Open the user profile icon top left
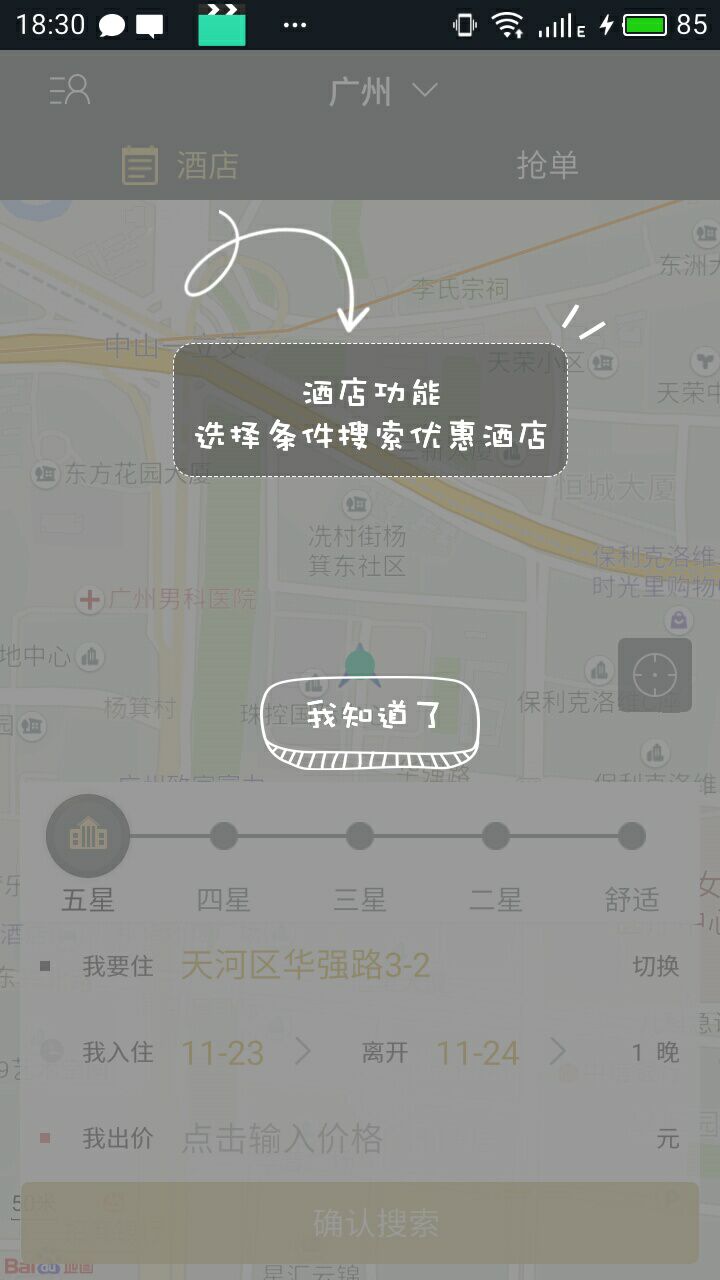Viewport: 720px width, 1280px height. pyautogui.click(x=70, y=89)
